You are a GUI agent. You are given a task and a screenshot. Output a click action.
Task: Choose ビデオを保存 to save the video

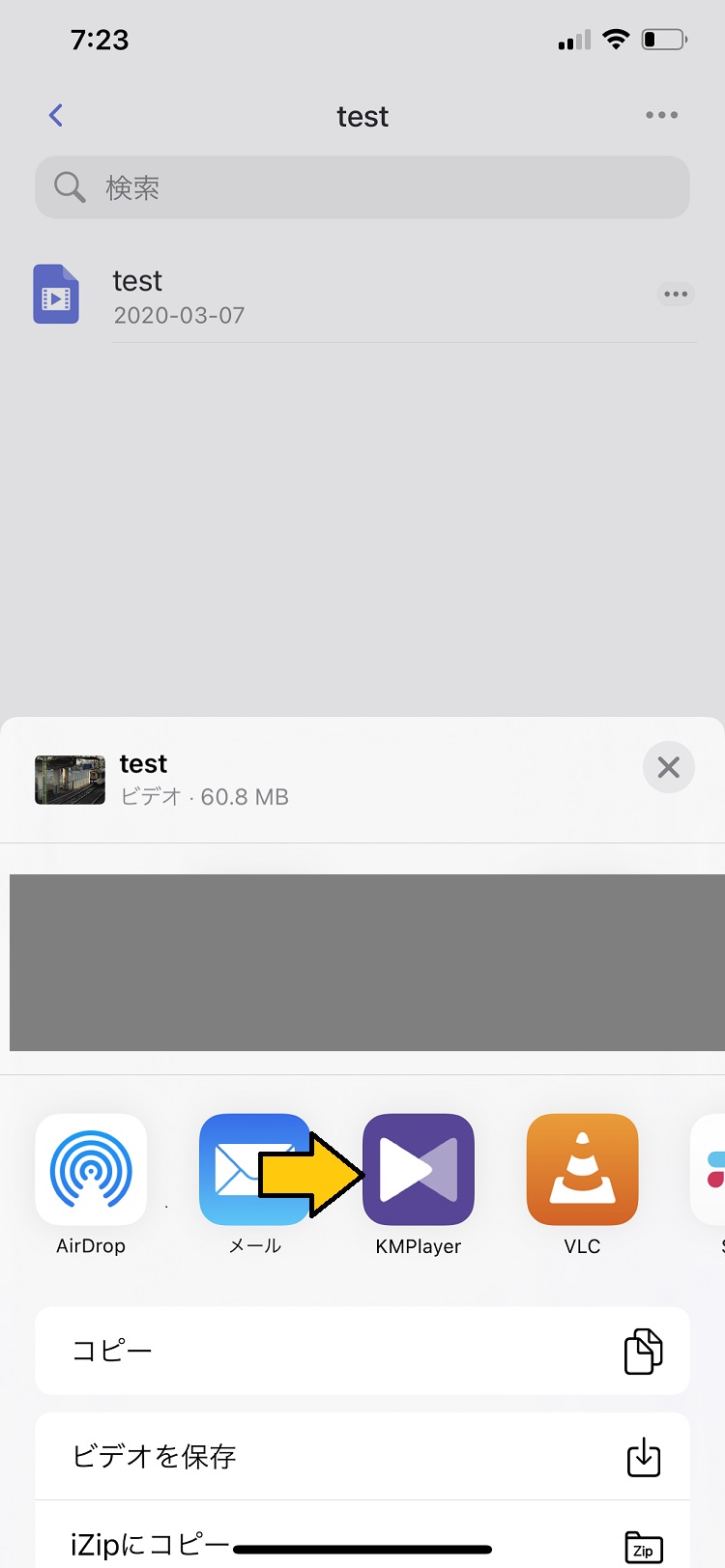(362, 1456)
